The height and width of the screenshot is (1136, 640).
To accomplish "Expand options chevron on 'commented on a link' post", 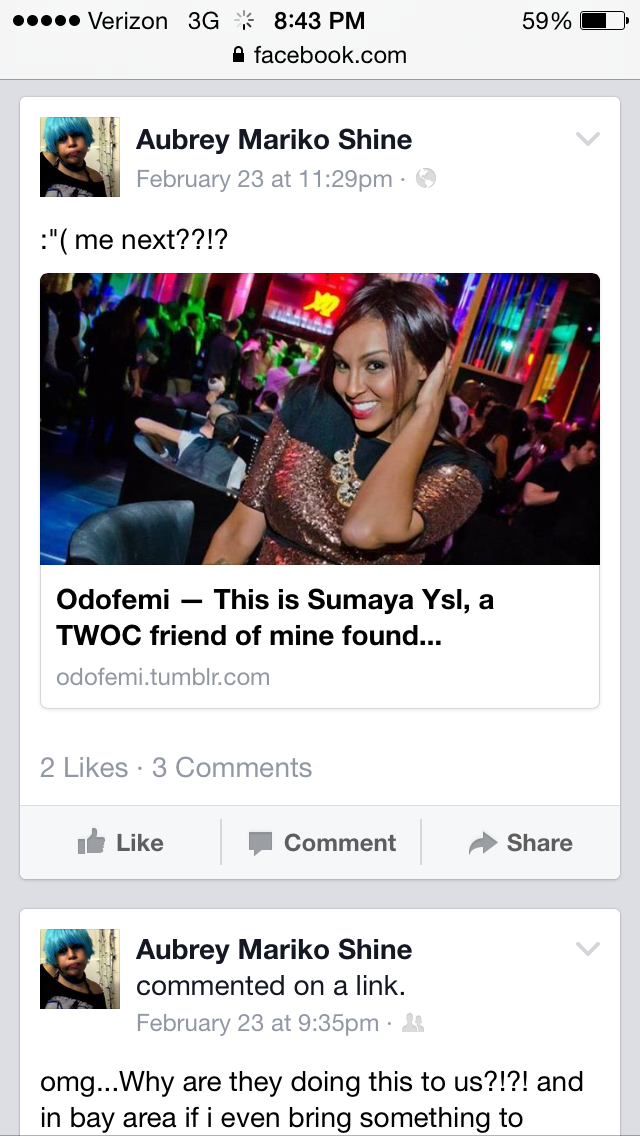I will click(x=588, y=949).
